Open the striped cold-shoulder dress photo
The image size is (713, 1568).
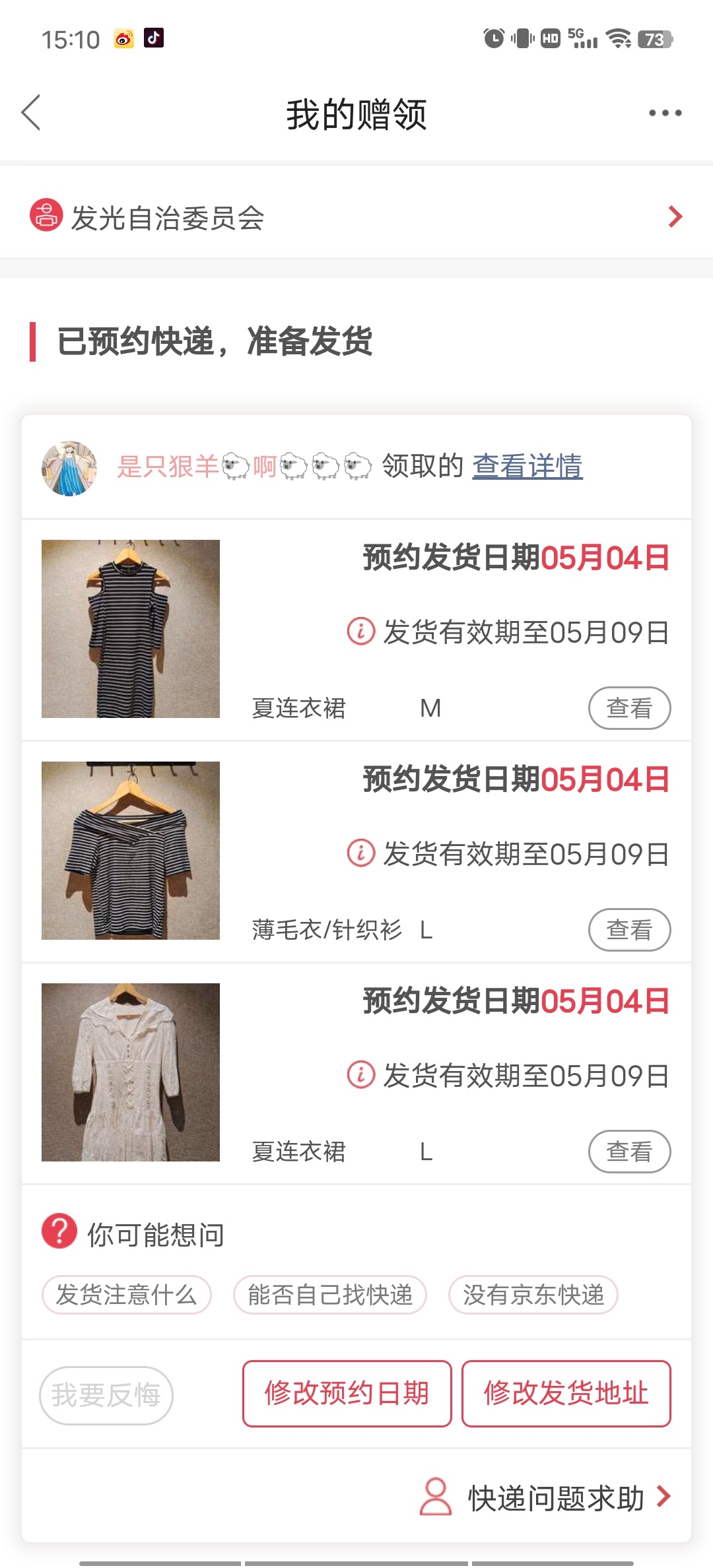pos(131,629)
